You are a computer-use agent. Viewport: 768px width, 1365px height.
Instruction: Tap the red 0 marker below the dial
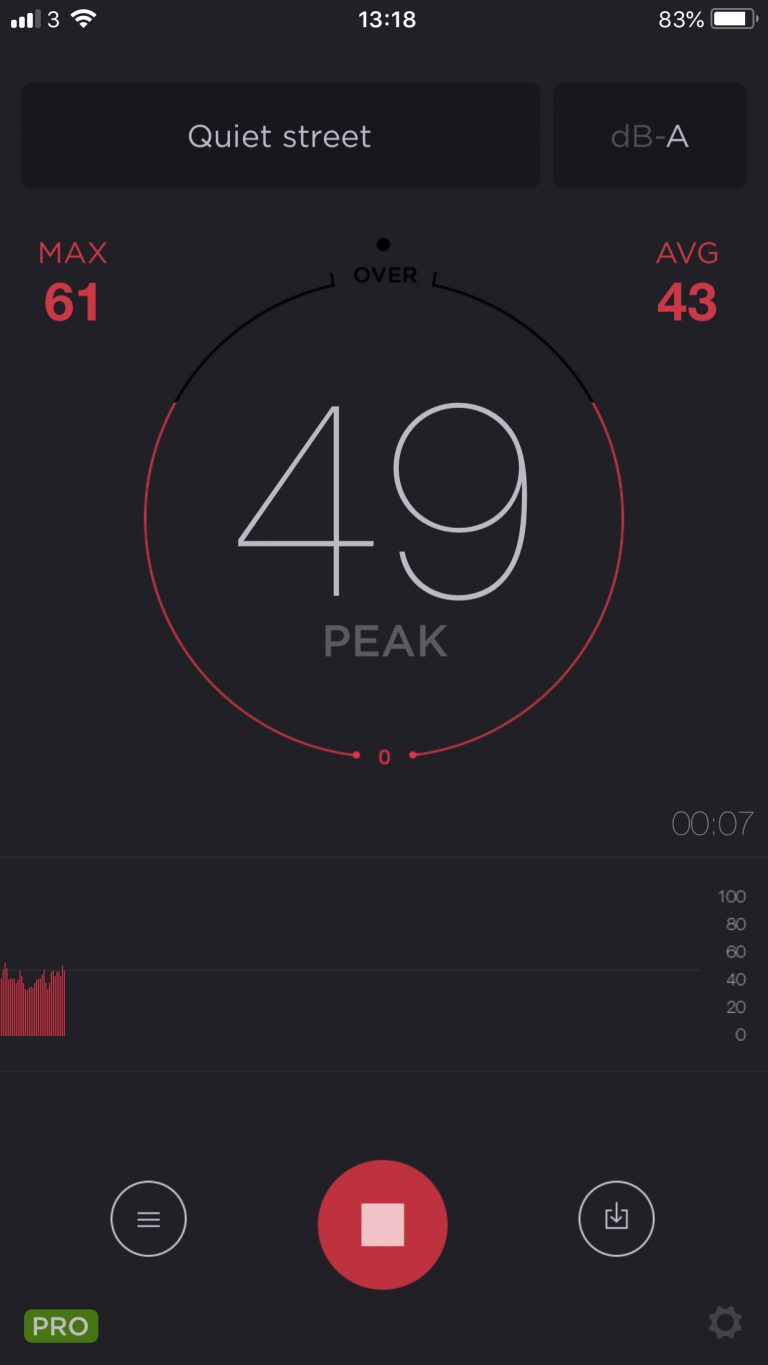point(384,757)
